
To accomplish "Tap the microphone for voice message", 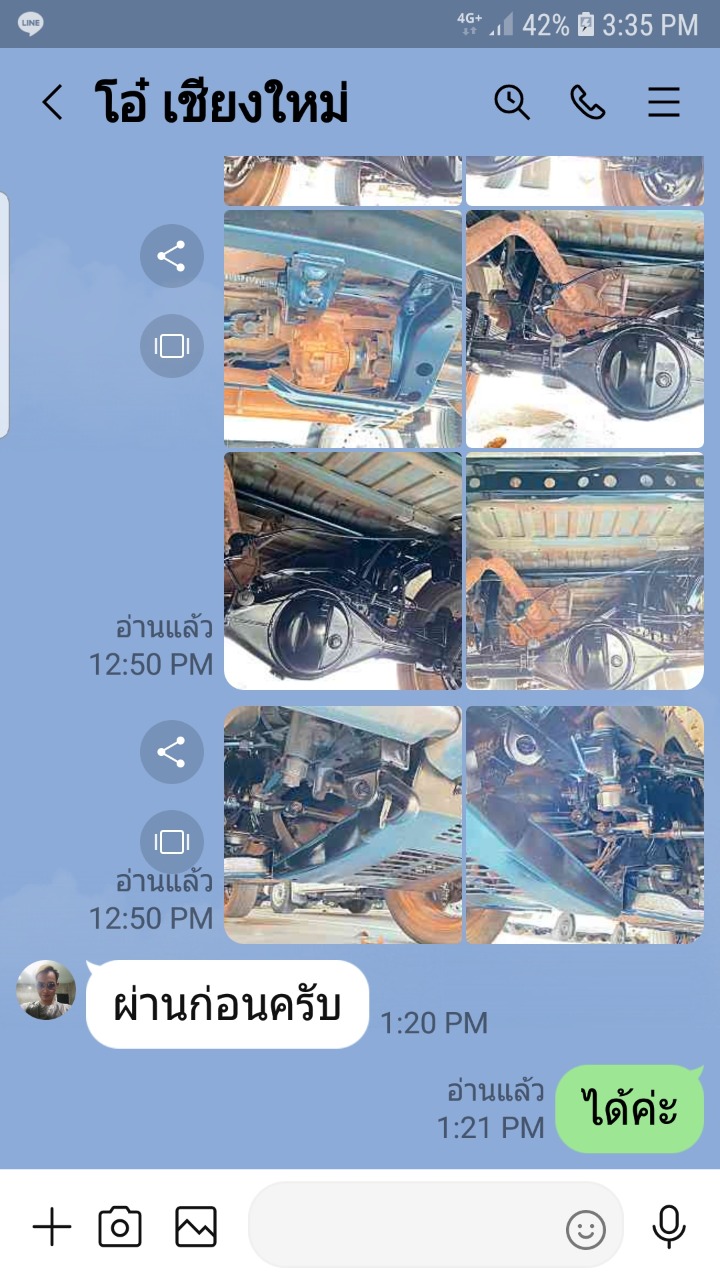I will tap(669, 1226).
